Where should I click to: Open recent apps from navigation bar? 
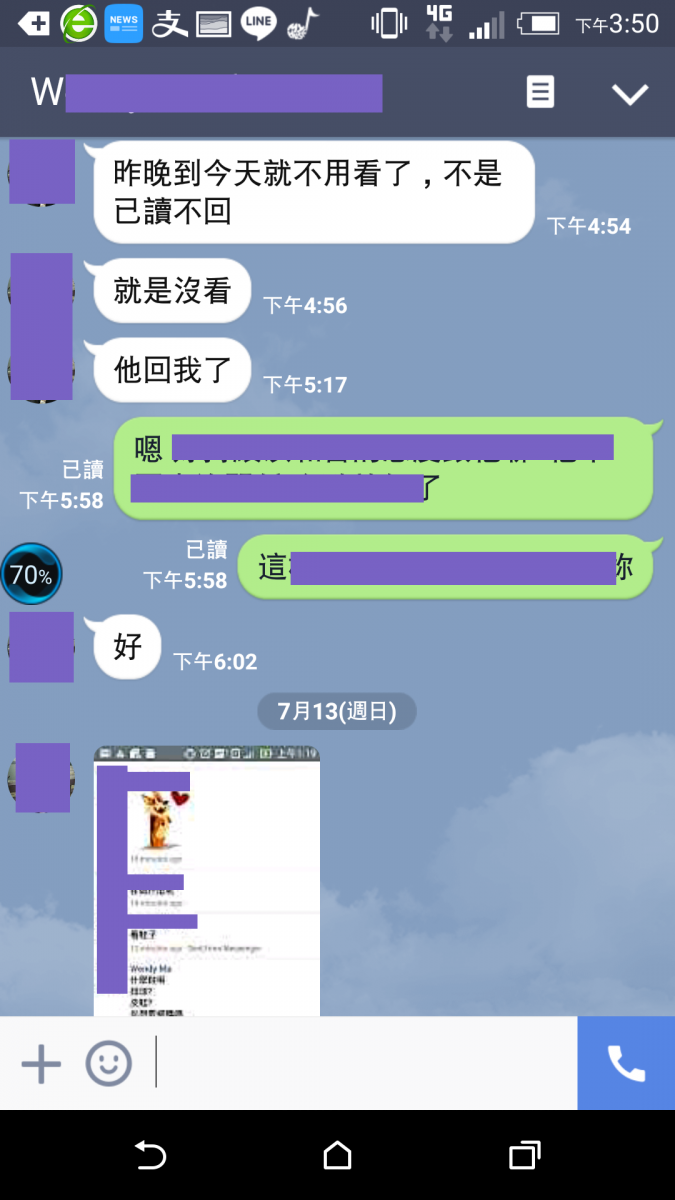(524, 1156)
